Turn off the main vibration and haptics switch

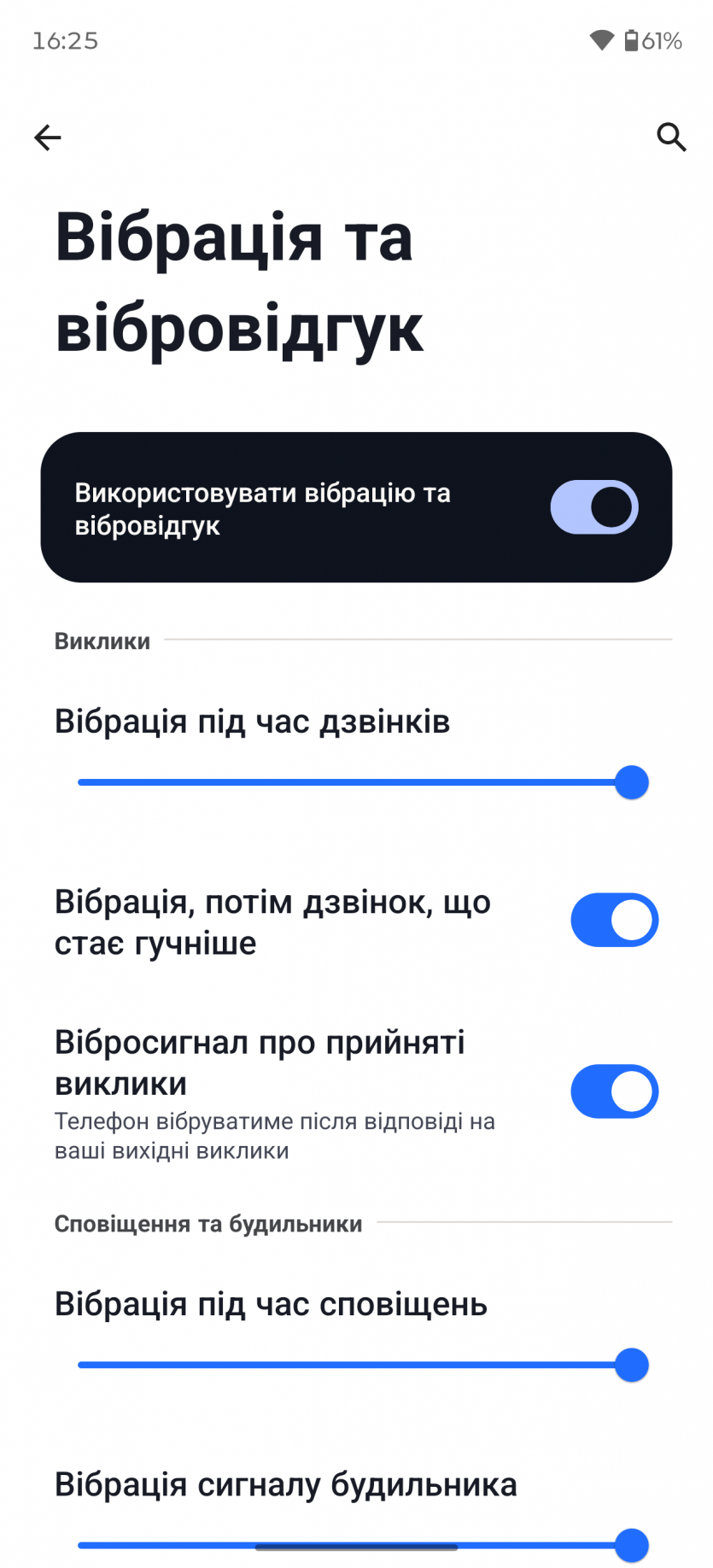pyautogui.click(x=594, y=507)
